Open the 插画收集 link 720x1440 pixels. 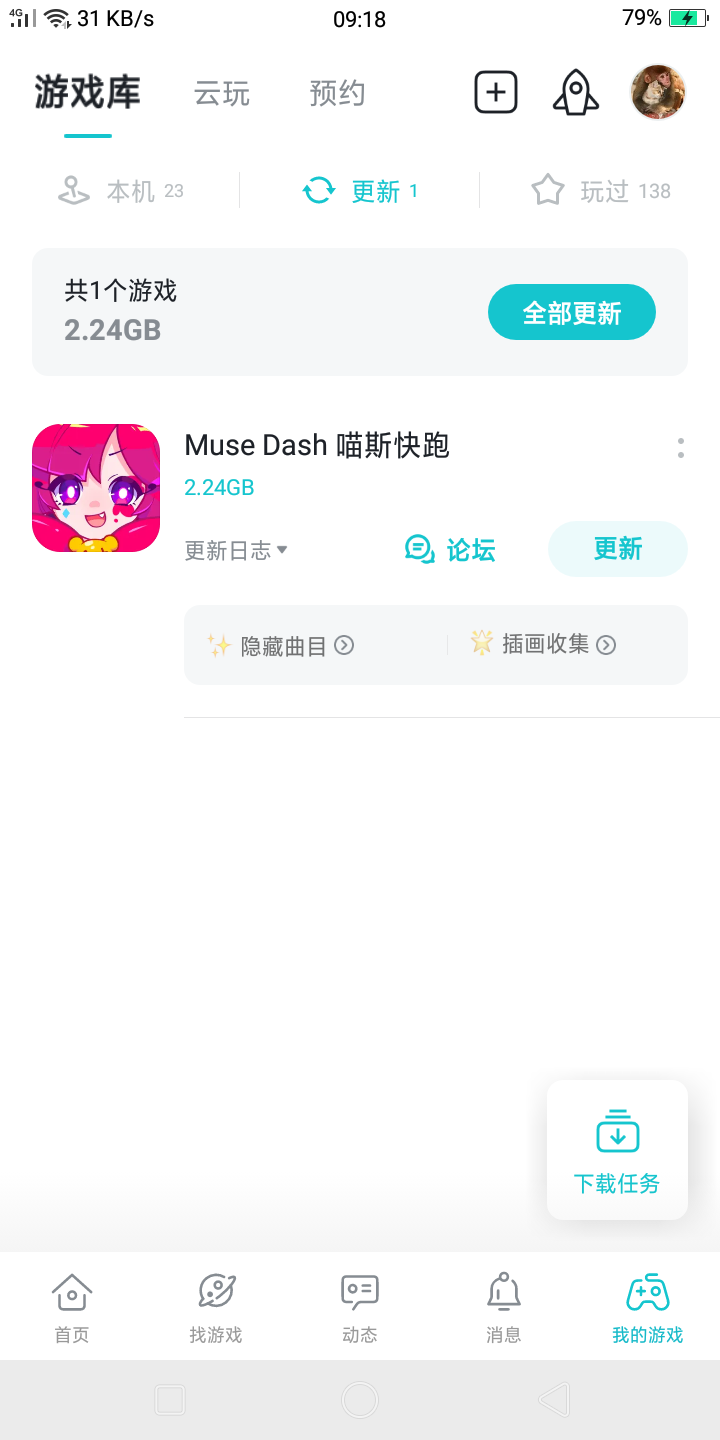coord(543,644)
